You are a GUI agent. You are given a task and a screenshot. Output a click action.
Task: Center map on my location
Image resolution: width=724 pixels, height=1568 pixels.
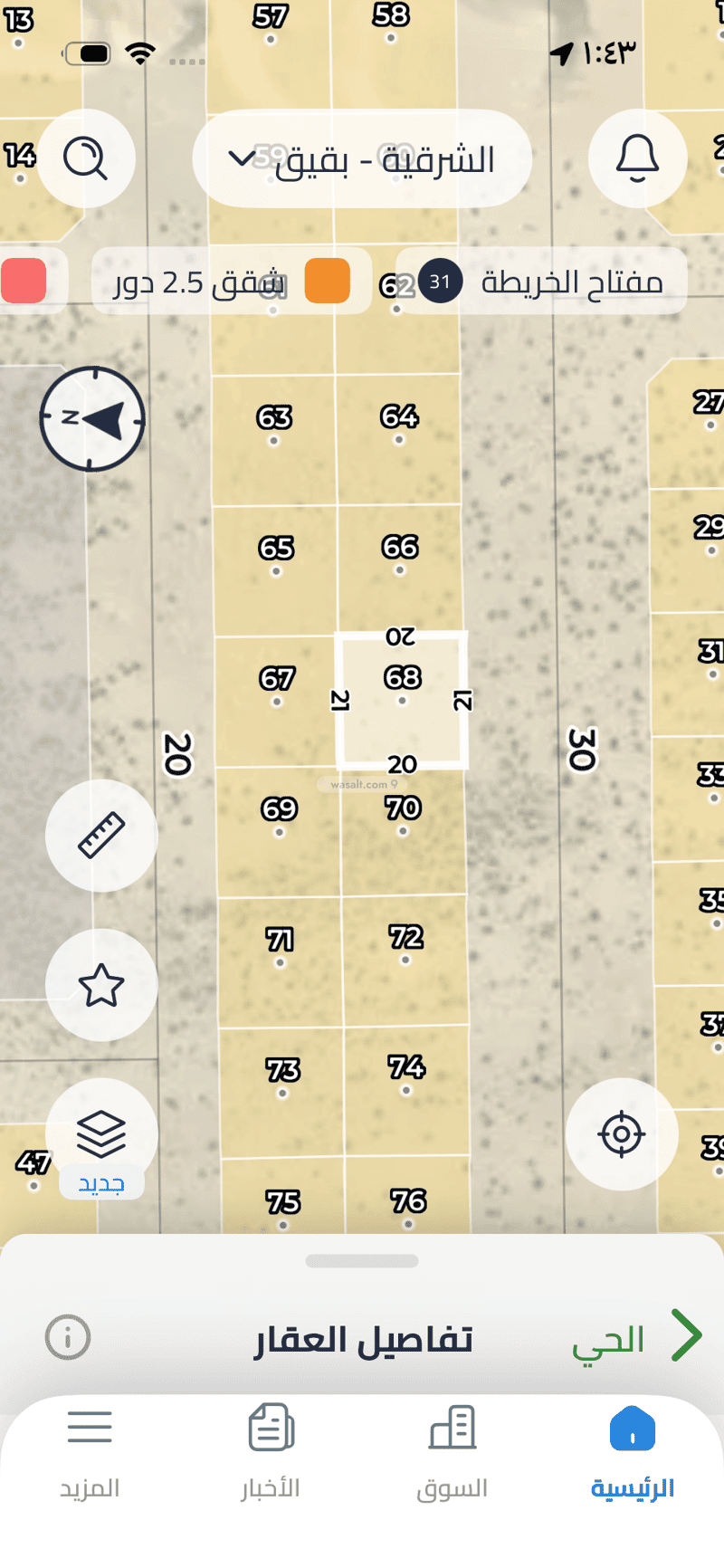click(622, 1133)
